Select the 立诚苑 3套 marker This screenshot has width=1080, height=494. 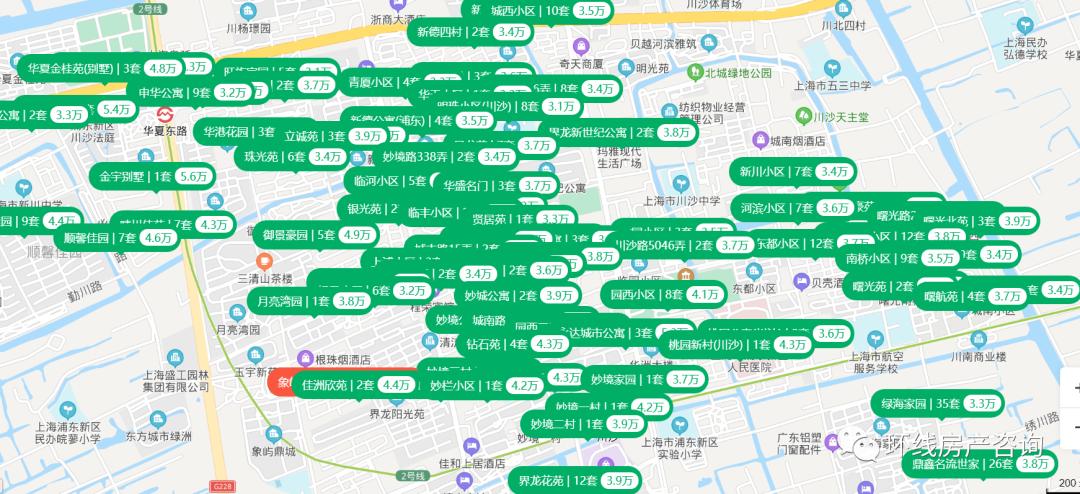pos(330,135)
